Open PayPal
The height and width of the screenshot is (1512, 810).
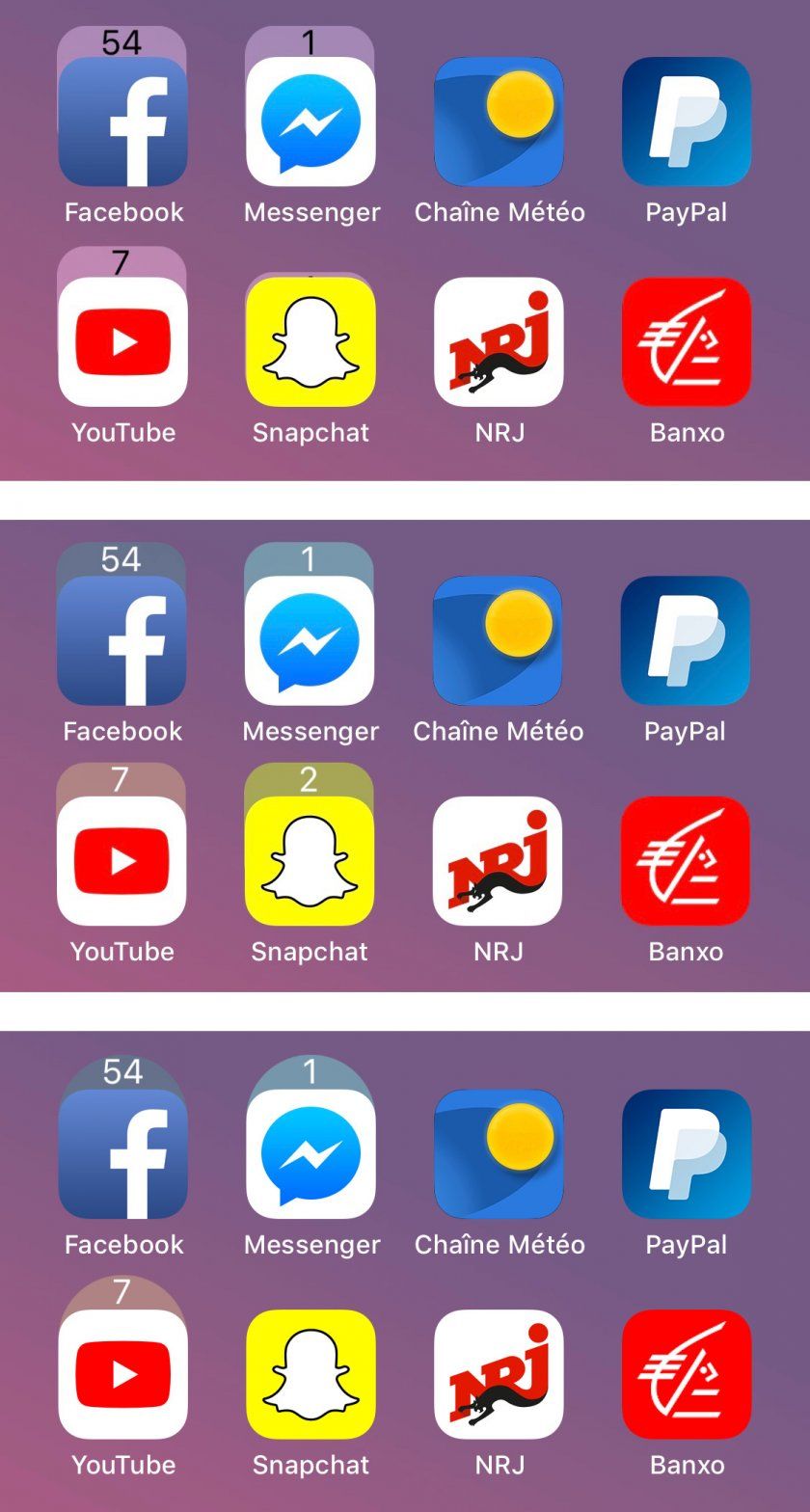(x=686, y=116)
